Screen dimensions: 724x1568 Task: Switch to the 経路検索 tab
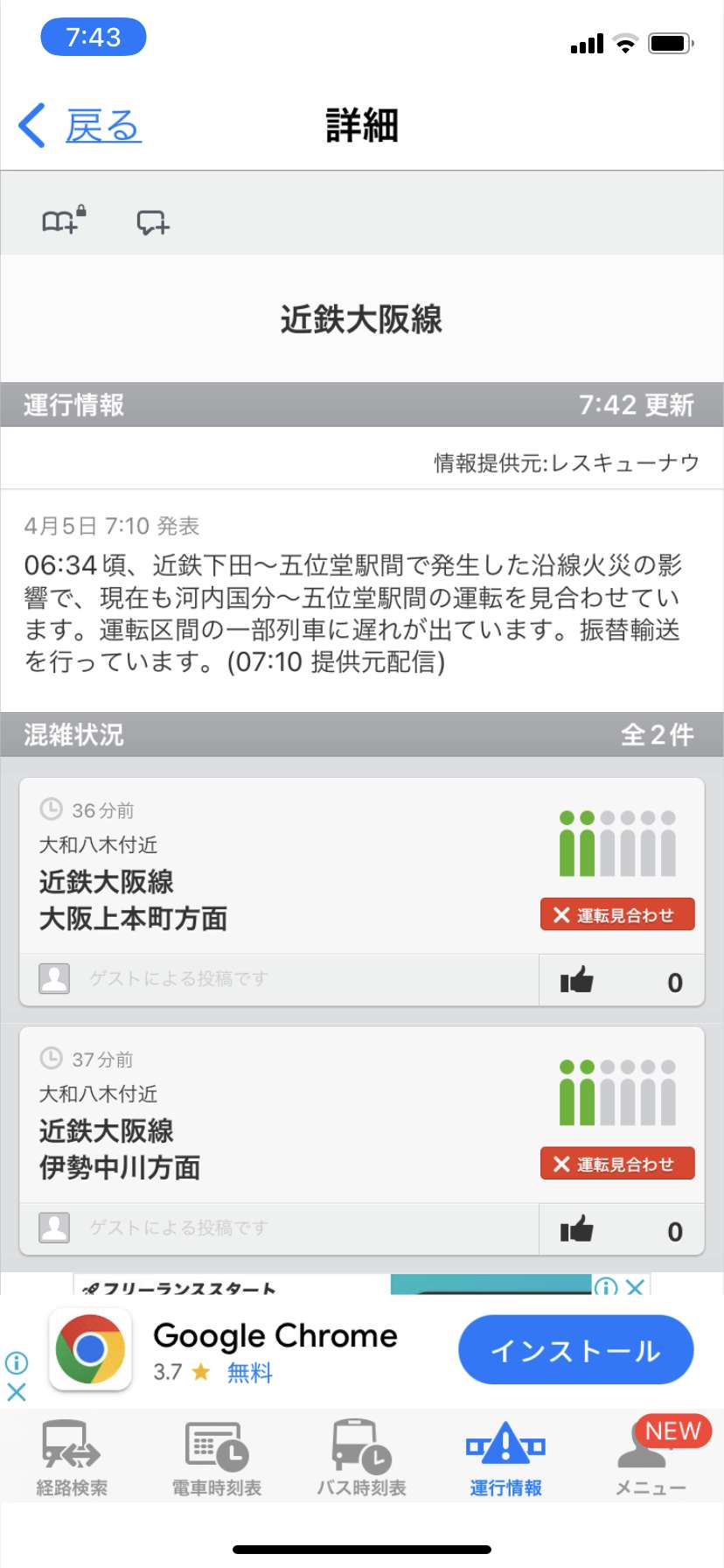72,1458
